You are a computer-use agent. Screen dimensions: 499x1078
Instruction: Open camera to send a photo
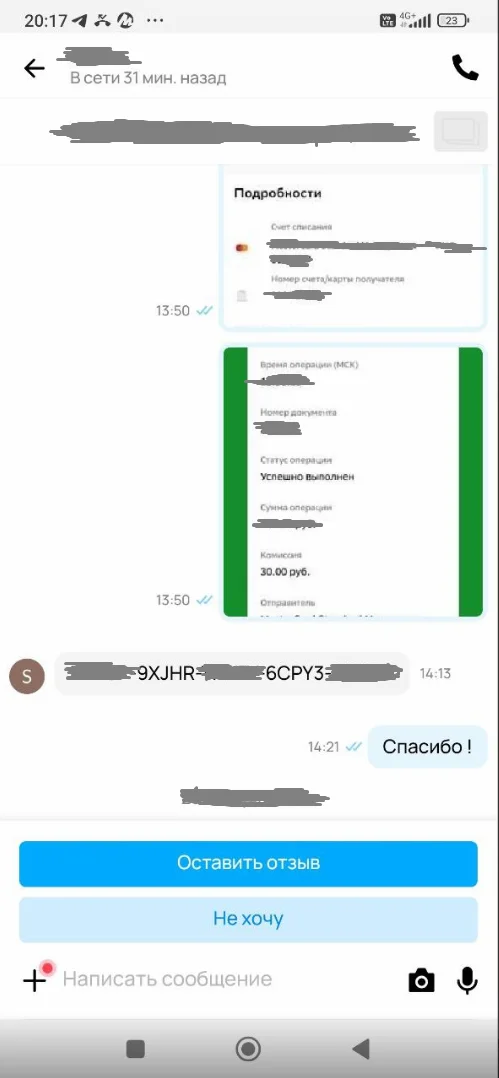click(421, 980)
